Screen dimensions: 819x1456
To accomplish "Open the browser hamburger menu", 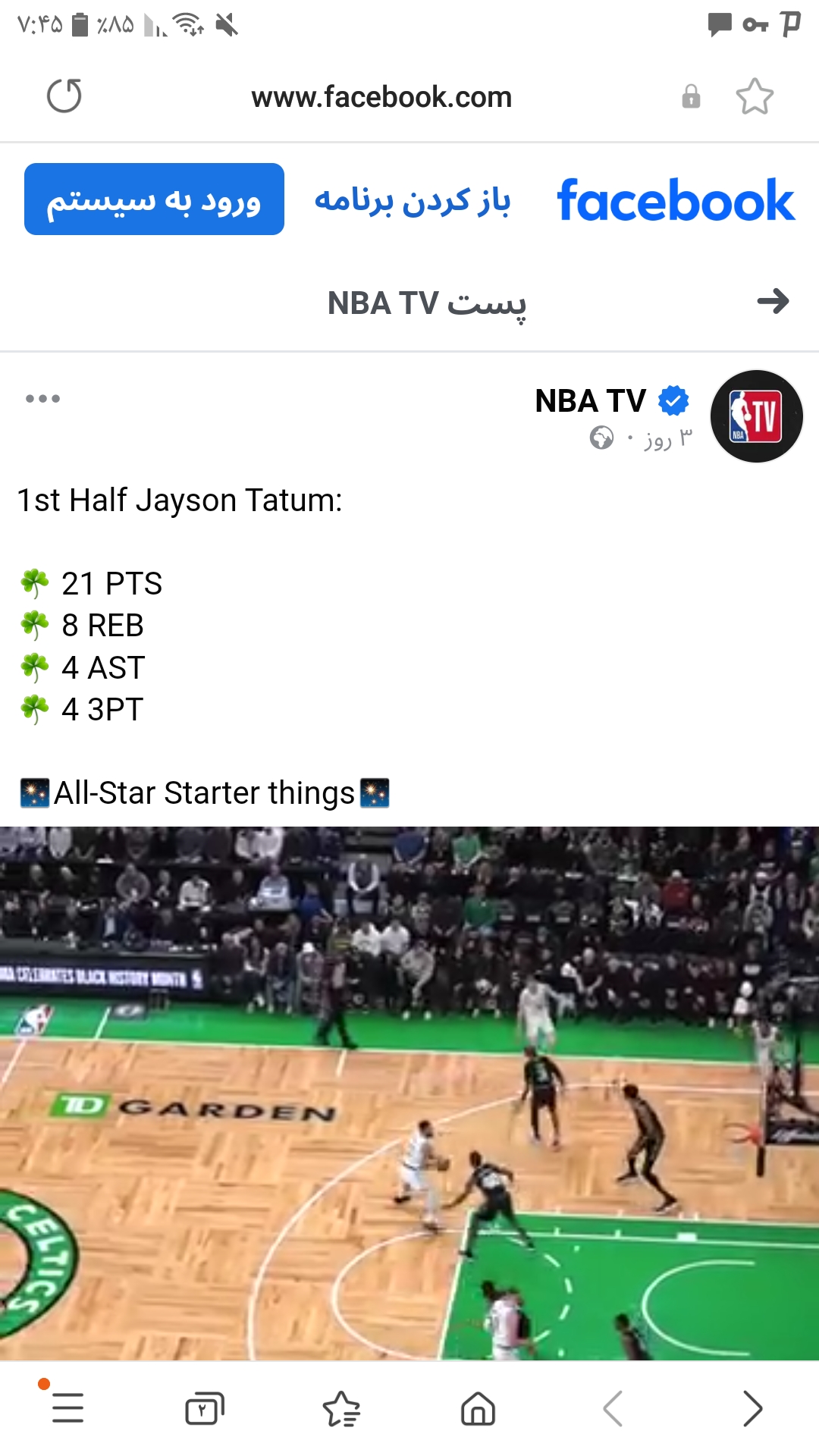I will click(67, 1408).
